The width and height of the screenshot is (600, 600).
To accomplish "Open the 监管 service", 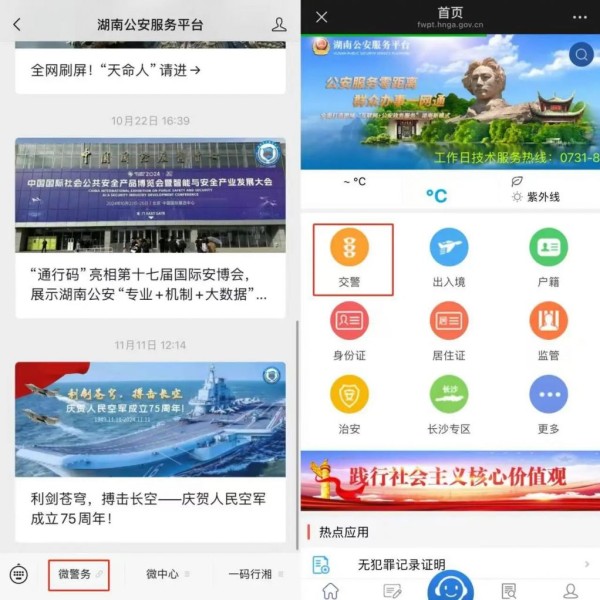I will 548,331.
